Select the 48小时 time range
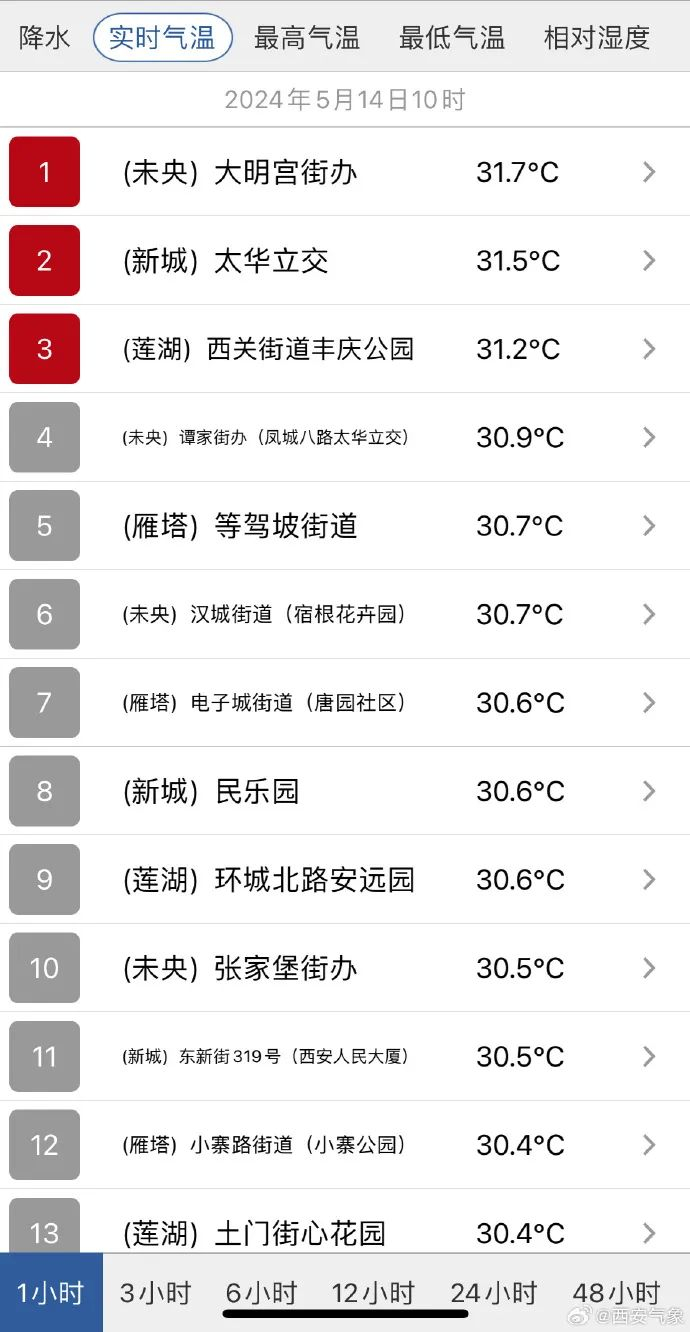690x1332 pixels. 616,1292
